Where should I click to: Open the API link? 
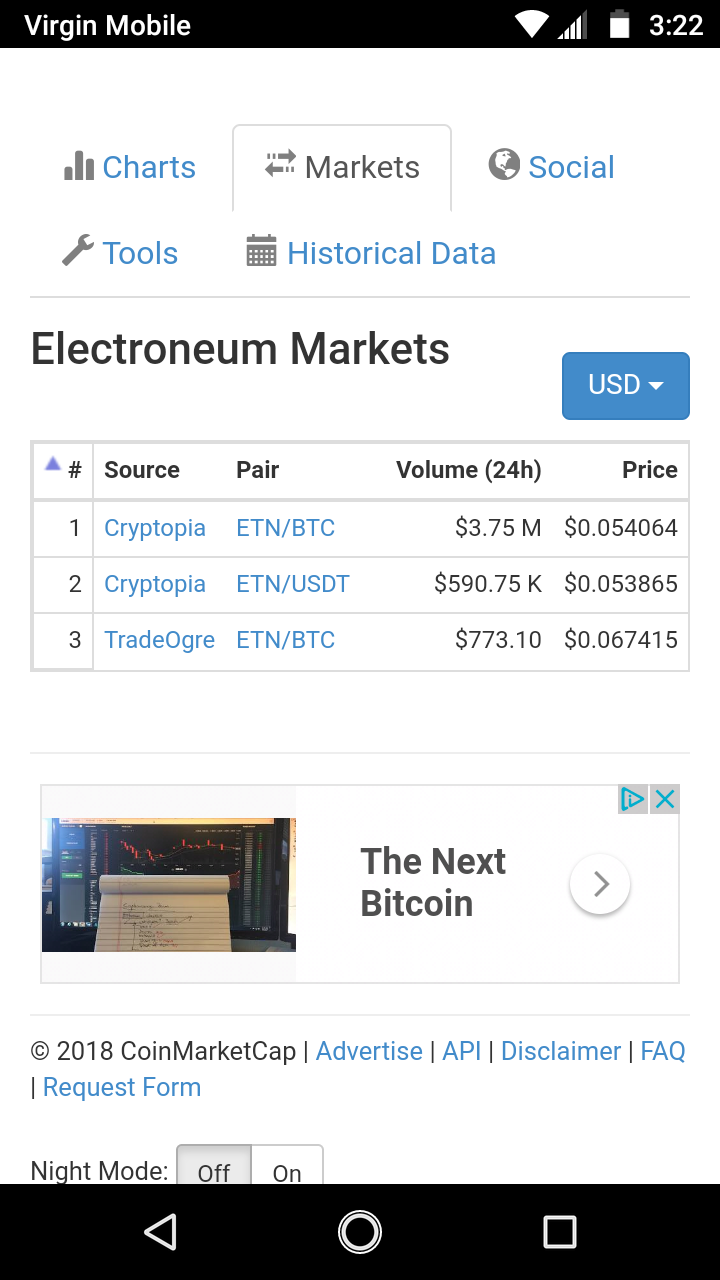coord(462,1051)
